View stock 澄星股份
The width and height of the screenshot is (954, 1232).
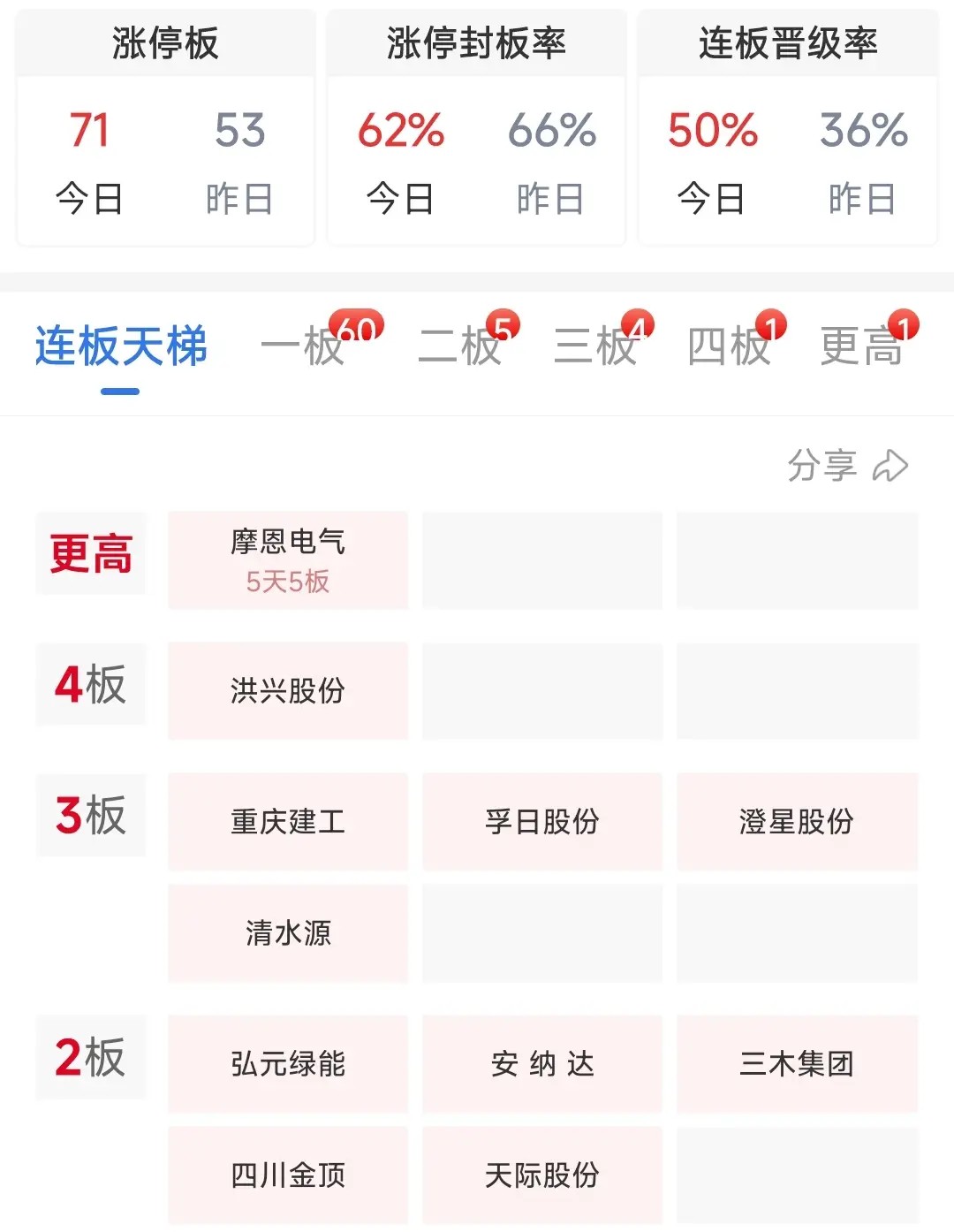click(797, 822)
